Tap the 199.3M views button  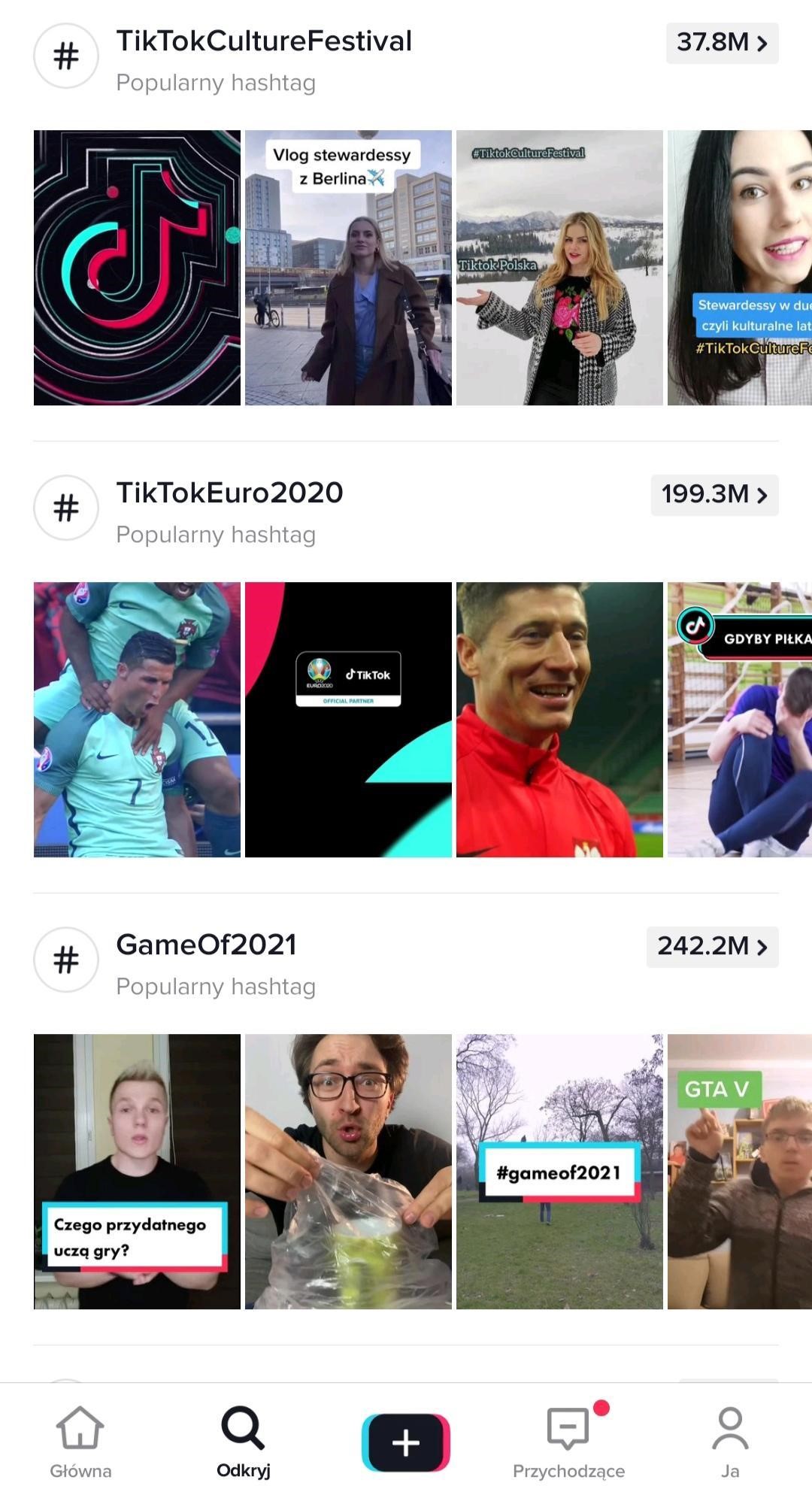click(714, 495)
